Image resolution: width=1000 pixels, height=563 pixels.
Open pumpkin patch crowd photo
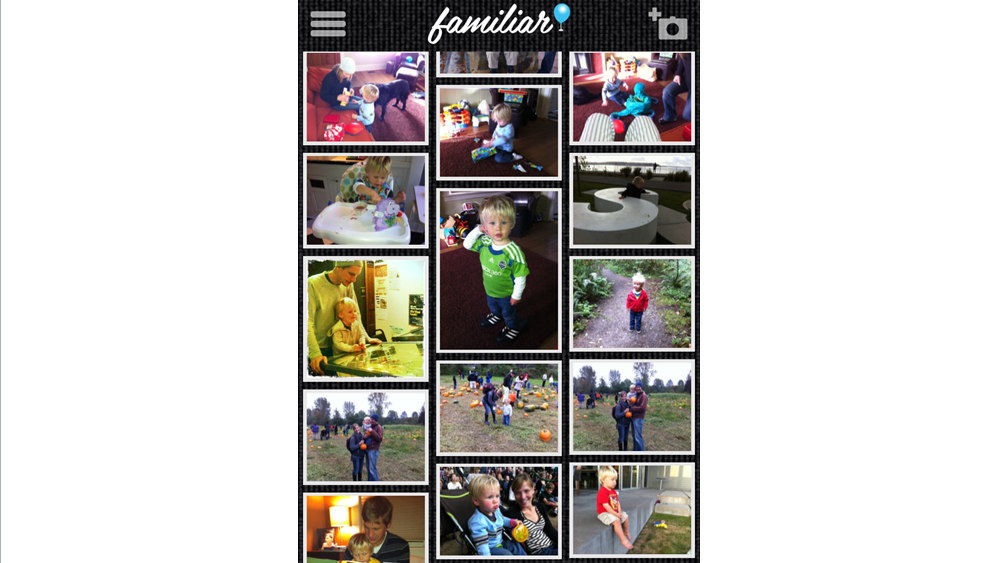(499, 408)
